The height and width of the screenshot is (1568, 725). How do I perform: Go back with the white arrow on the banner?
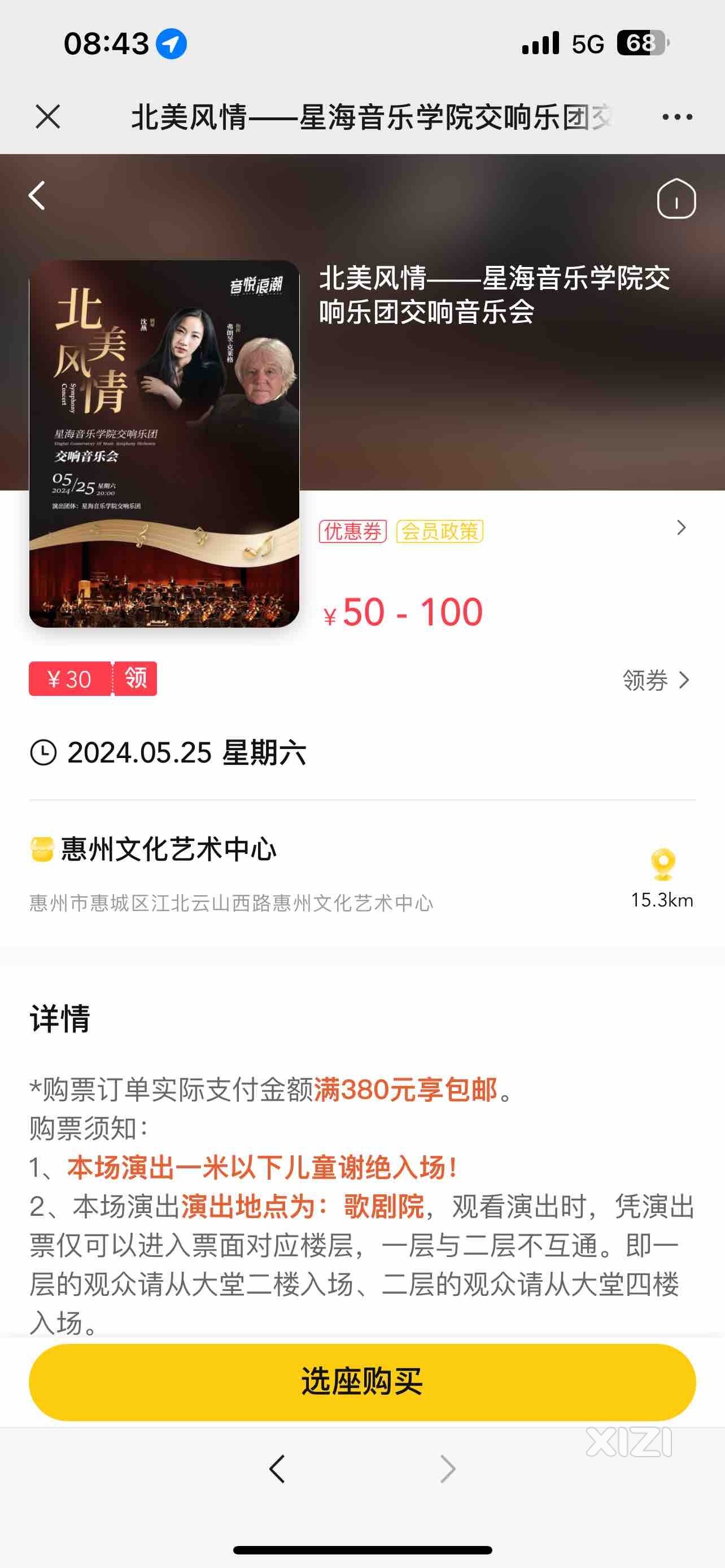[x=38, y=195]
